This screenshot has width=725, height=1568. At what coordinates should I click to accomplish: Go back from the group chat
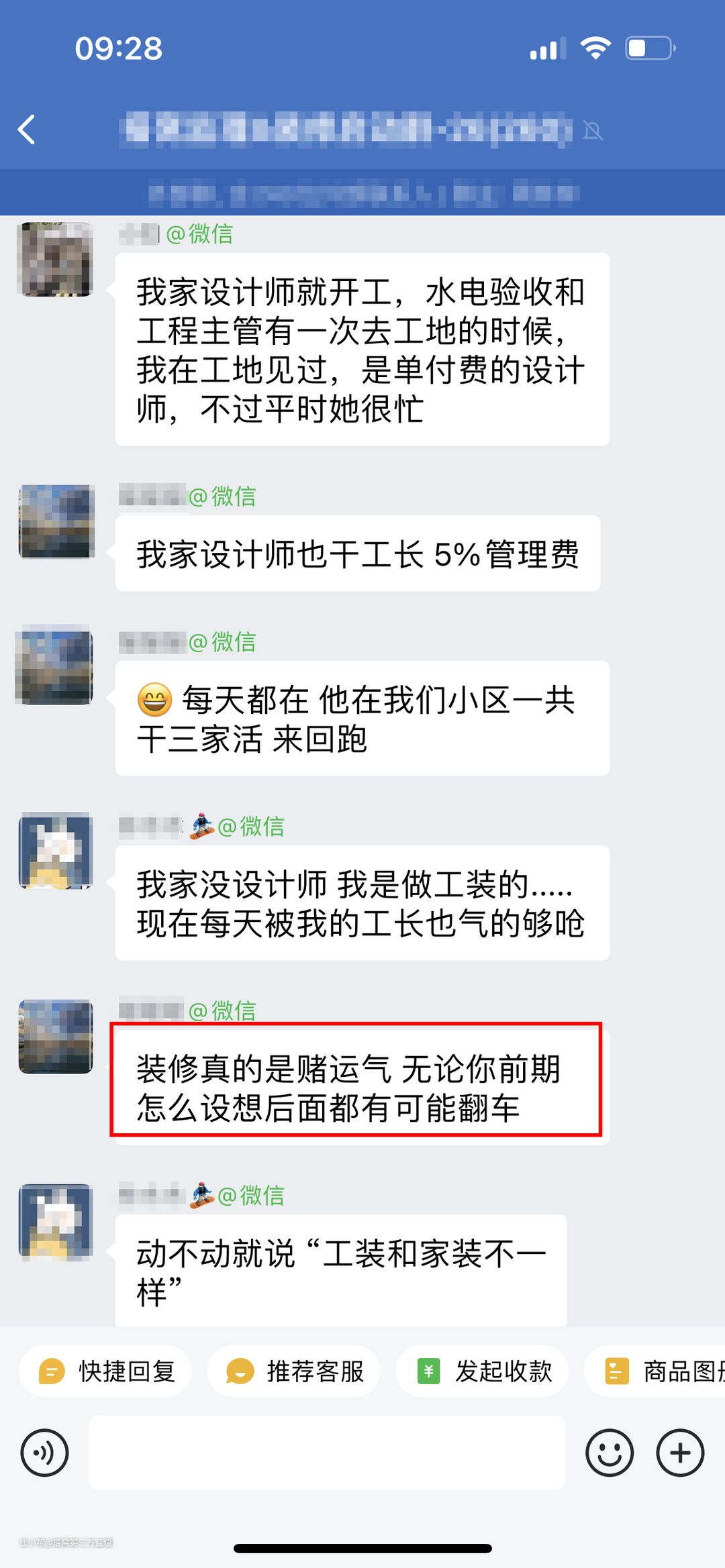coord(27,129)
